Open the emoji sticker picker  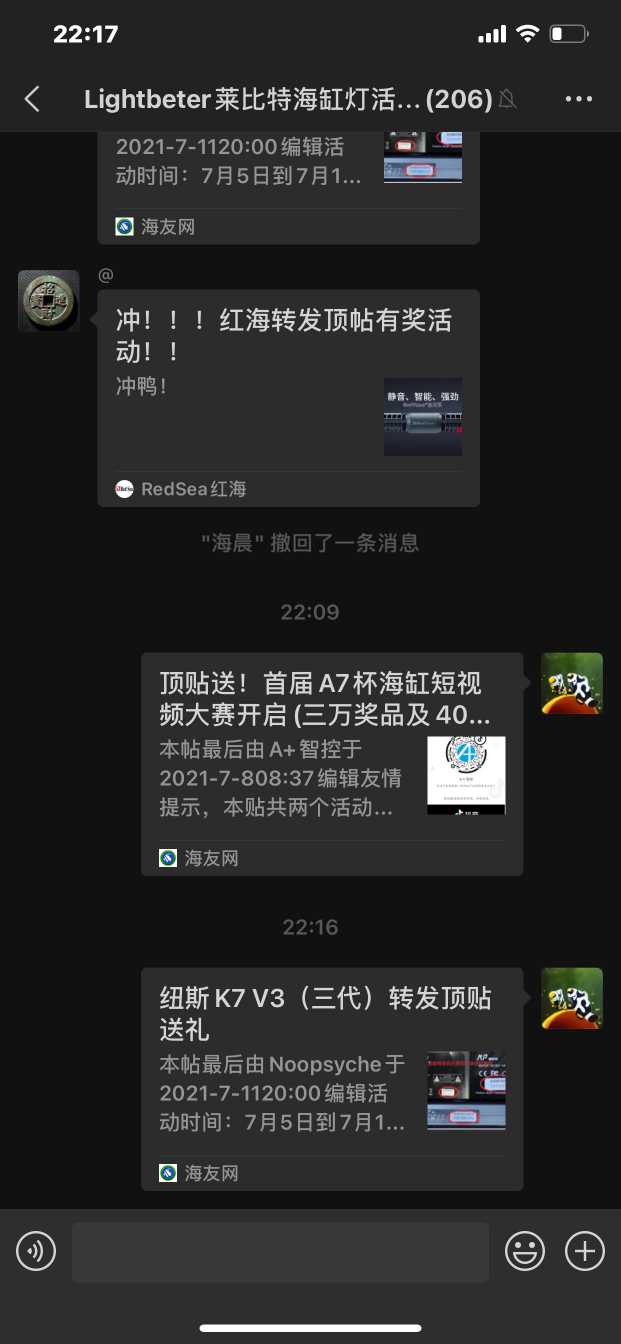525,1251
